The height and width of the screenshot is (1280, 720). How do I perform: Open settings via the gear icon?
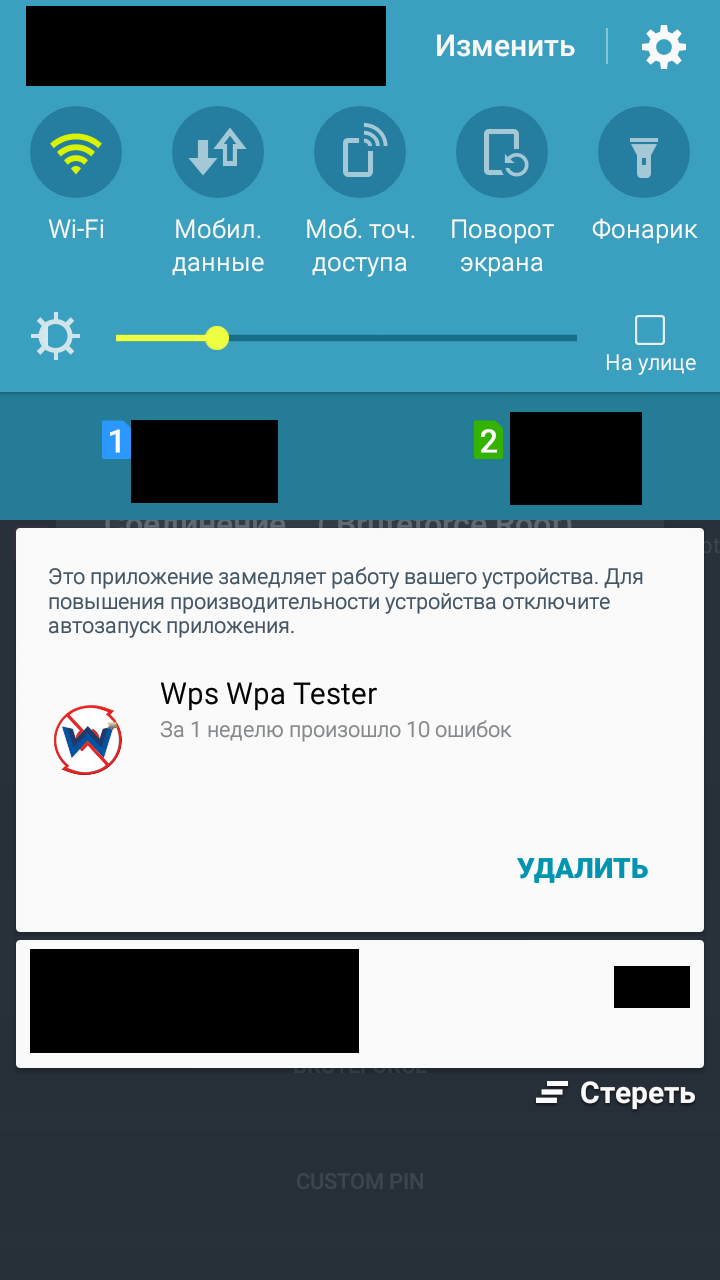(x=664, y=47)
